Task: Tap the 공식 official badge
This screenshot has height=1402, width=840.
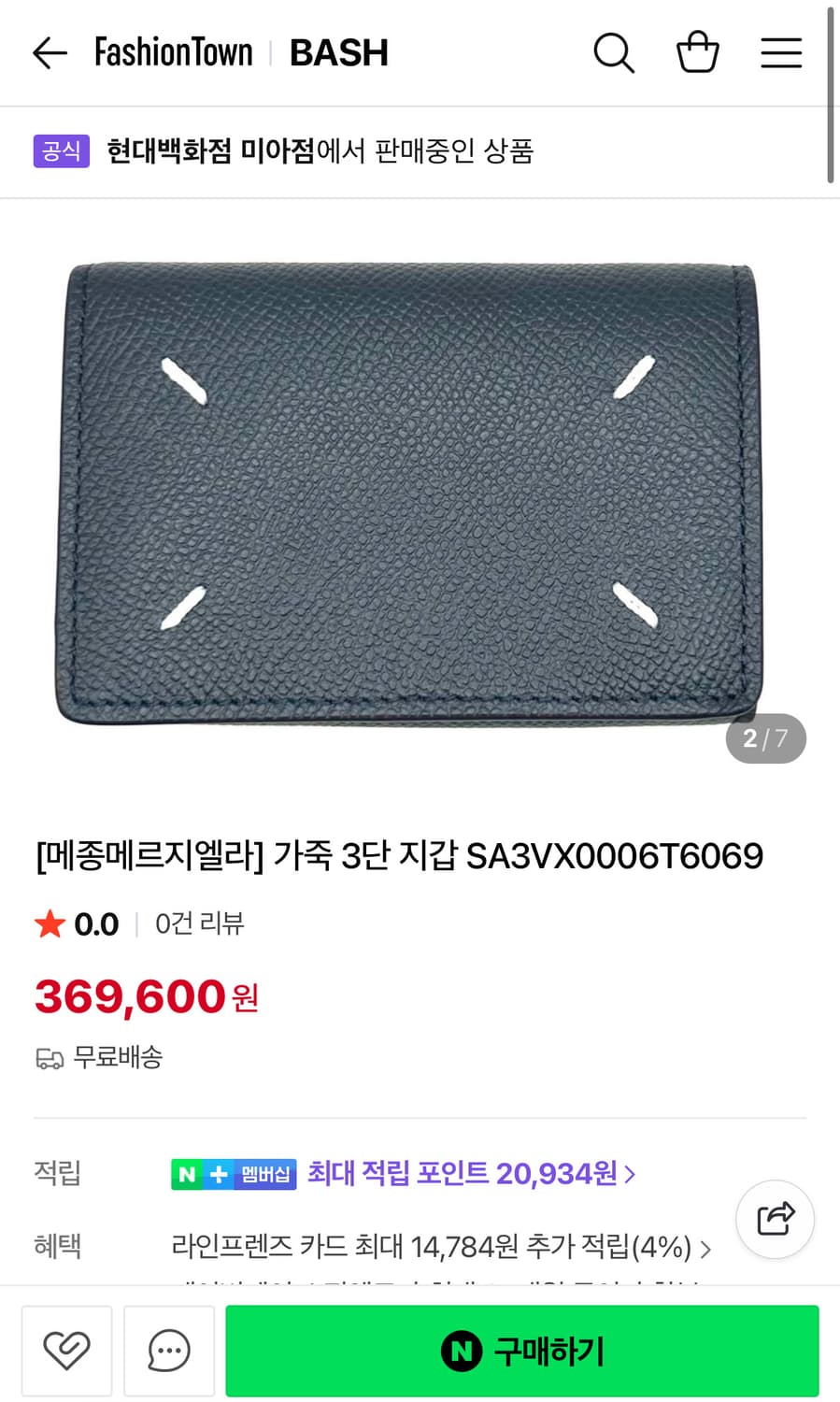Action: [60, 150]
